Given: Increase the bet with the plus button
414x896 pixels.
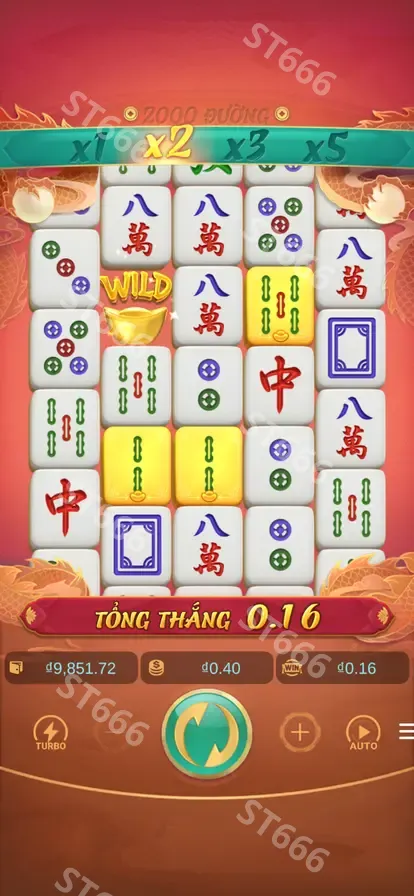Looking at the screenshot, I should coord(300,733).
